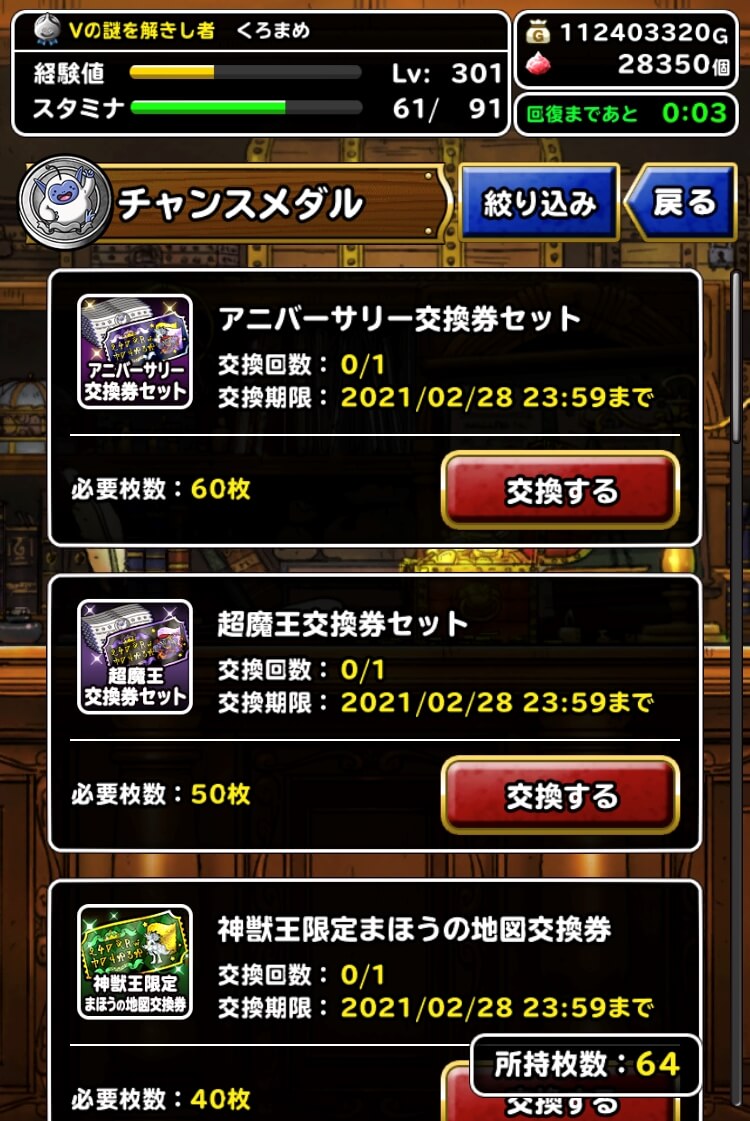Open the 超魔王交換券セット item thumbnail
Viewport: 750px width, 1121px height.
coord(136,660)
